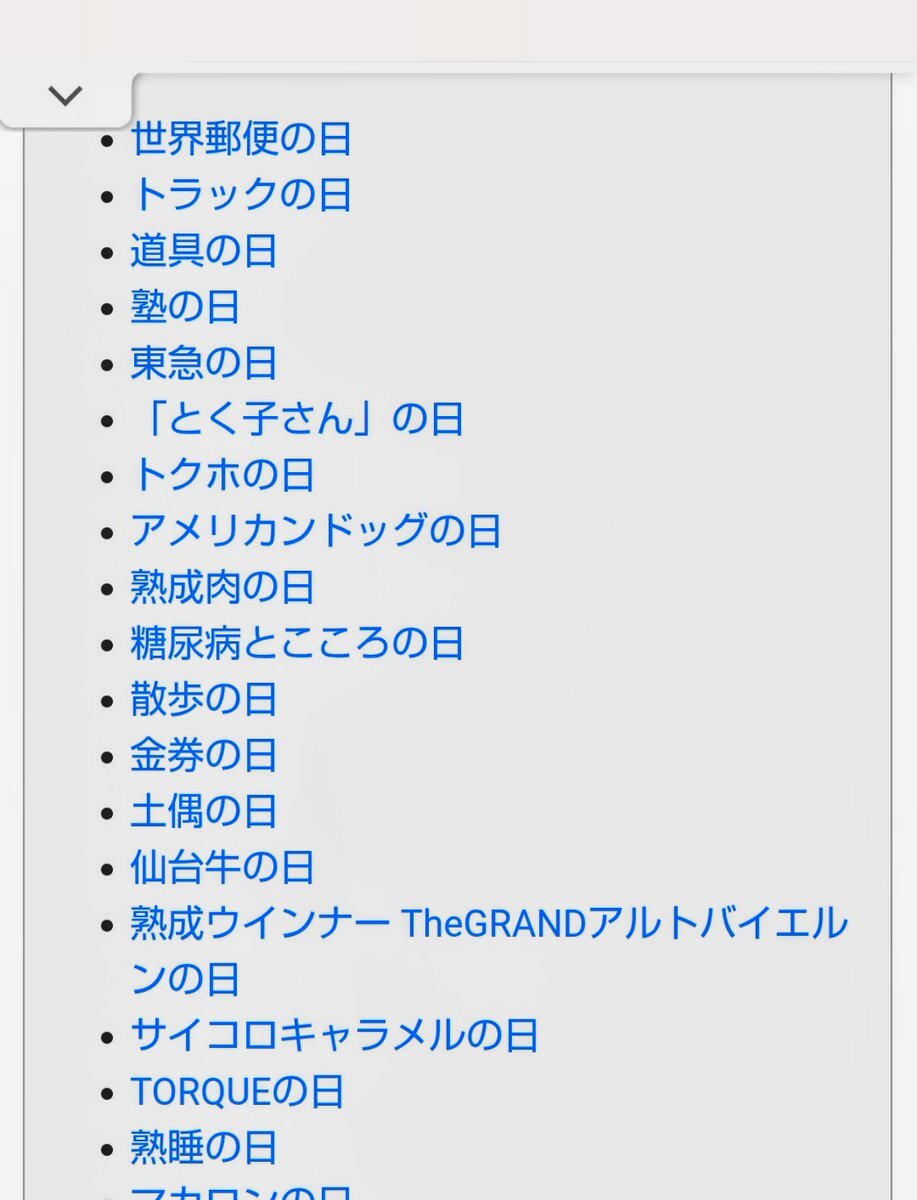Follow the トクホの日 link

pyautogui.click(x=223, y=474)
